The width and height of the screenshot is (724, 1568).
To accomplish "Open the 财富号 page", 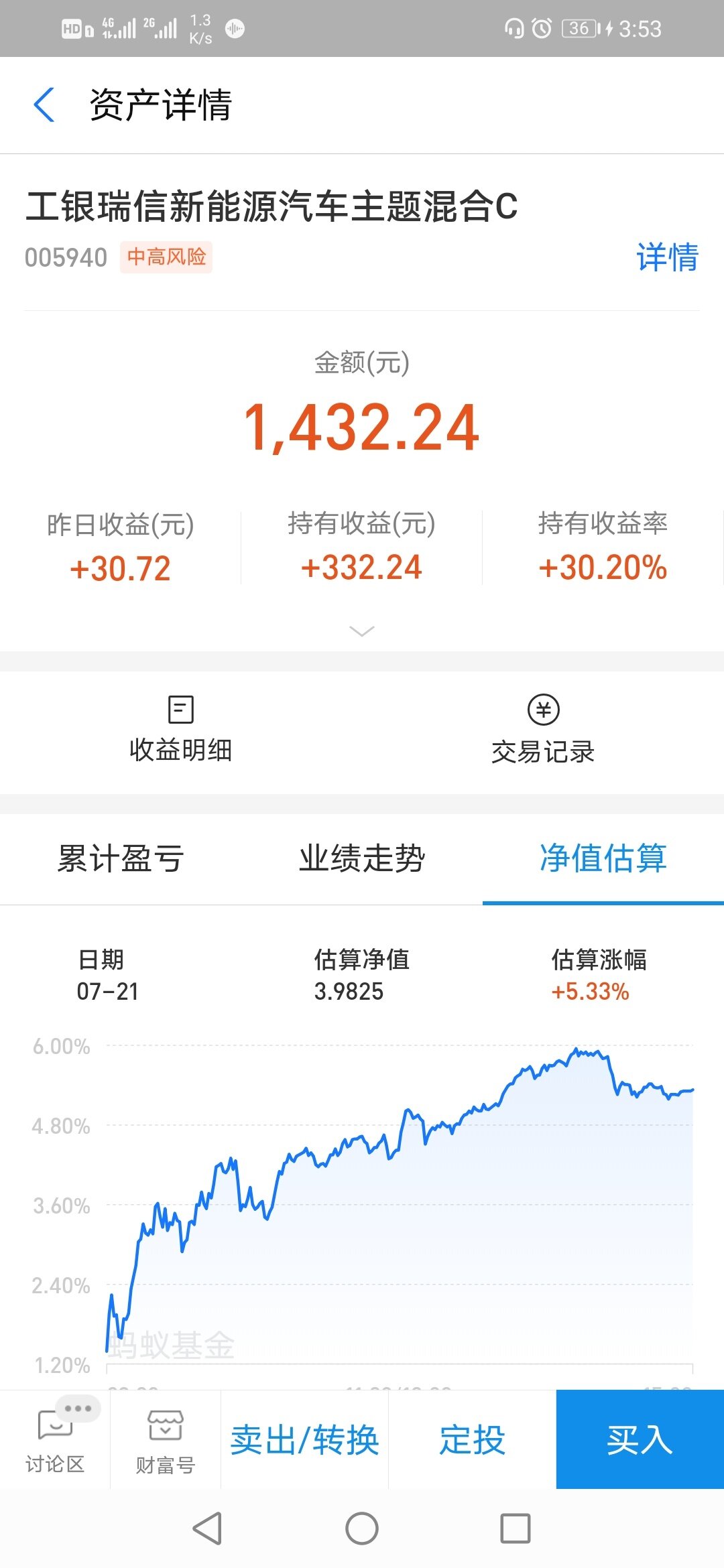I will (x=165, y=1441).
